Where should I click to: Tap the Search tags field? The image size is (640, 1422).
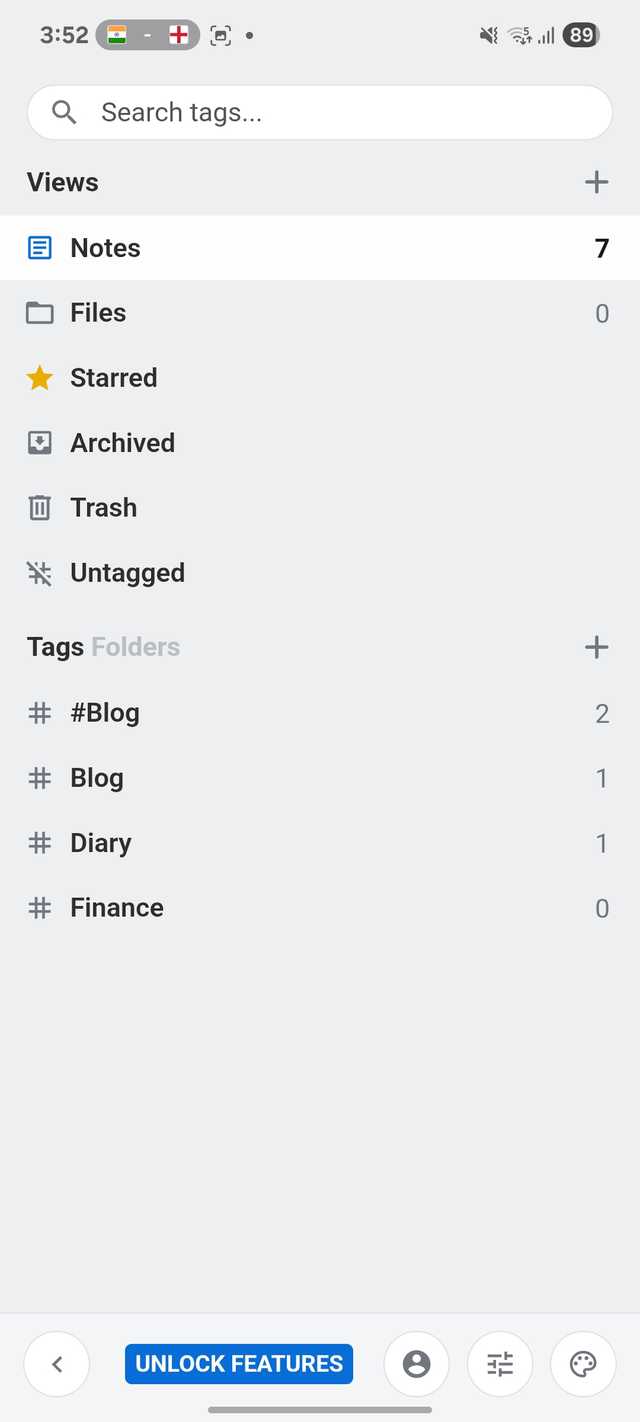(320, 113)
